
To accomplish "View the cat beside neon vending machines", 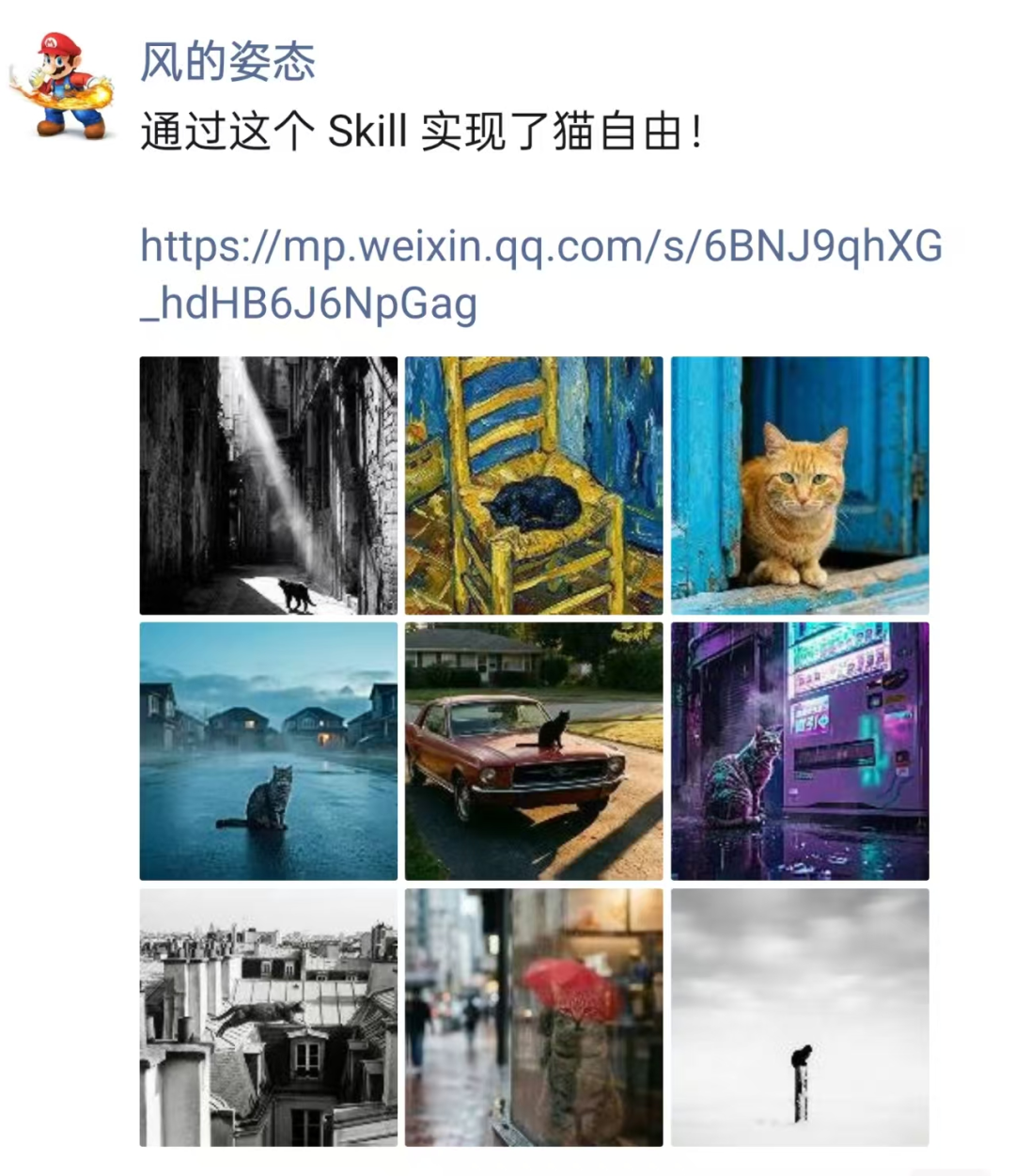I will 799,749.
